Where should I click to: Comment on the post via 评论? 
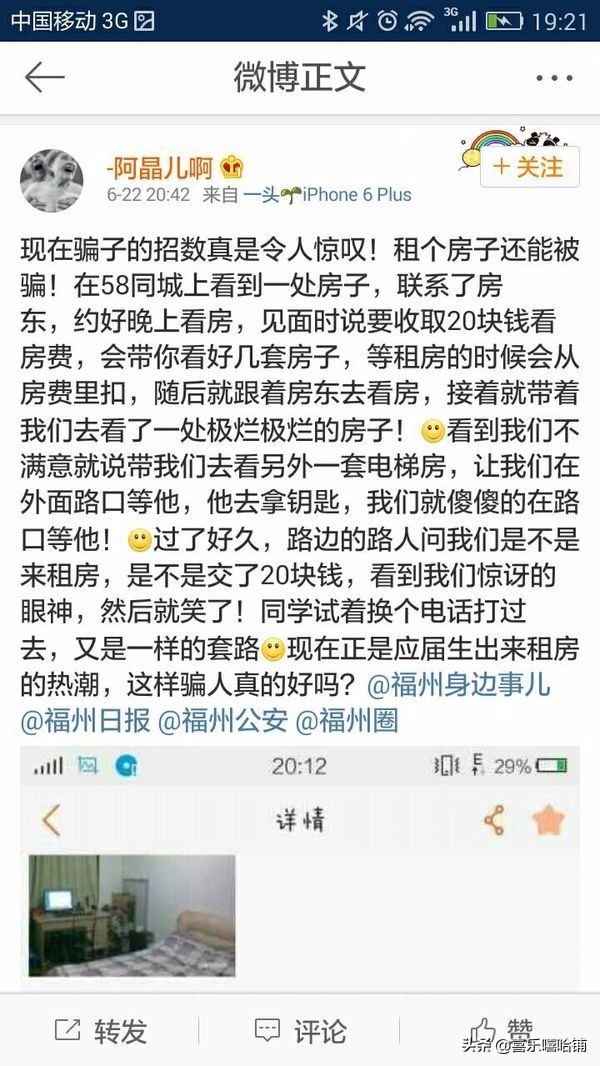pyautogui.click(x=300, y=1031)
